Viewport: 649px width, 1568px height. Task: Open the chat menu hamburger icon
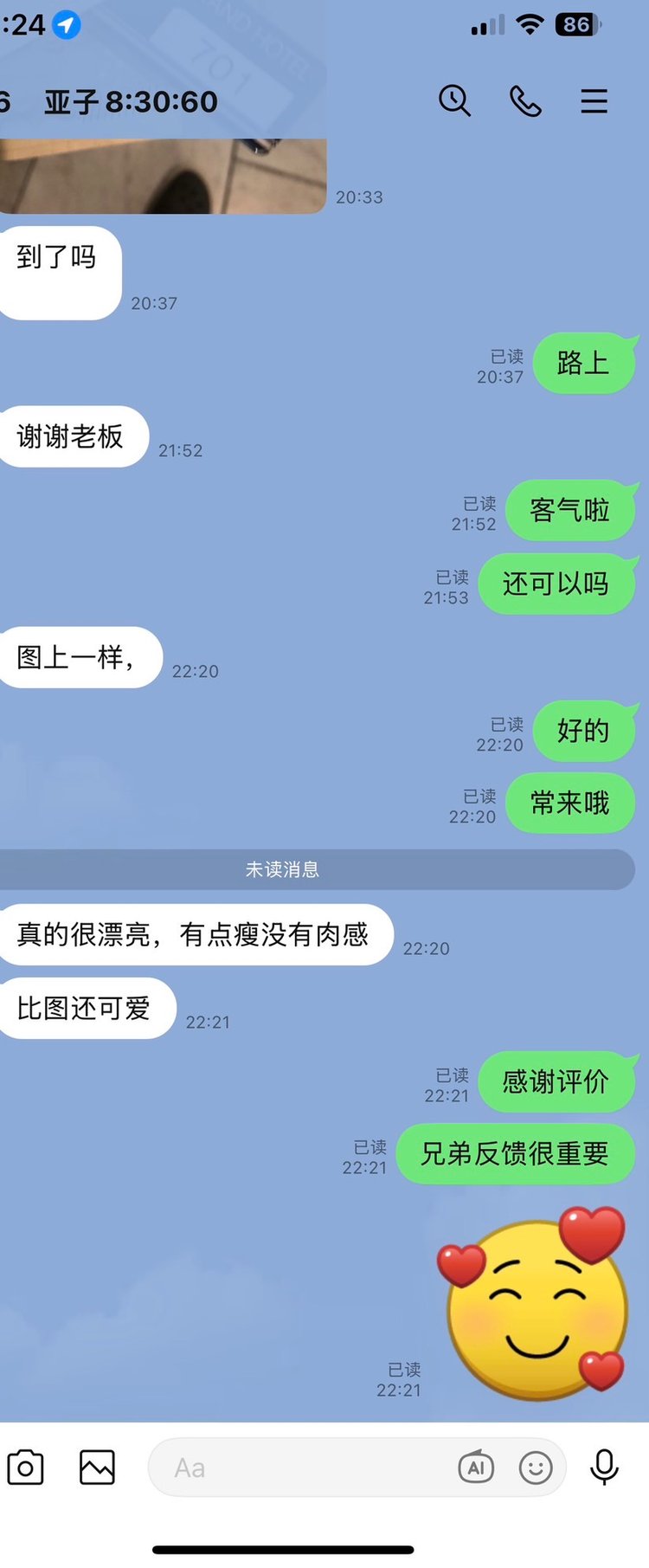pos(594,101)
